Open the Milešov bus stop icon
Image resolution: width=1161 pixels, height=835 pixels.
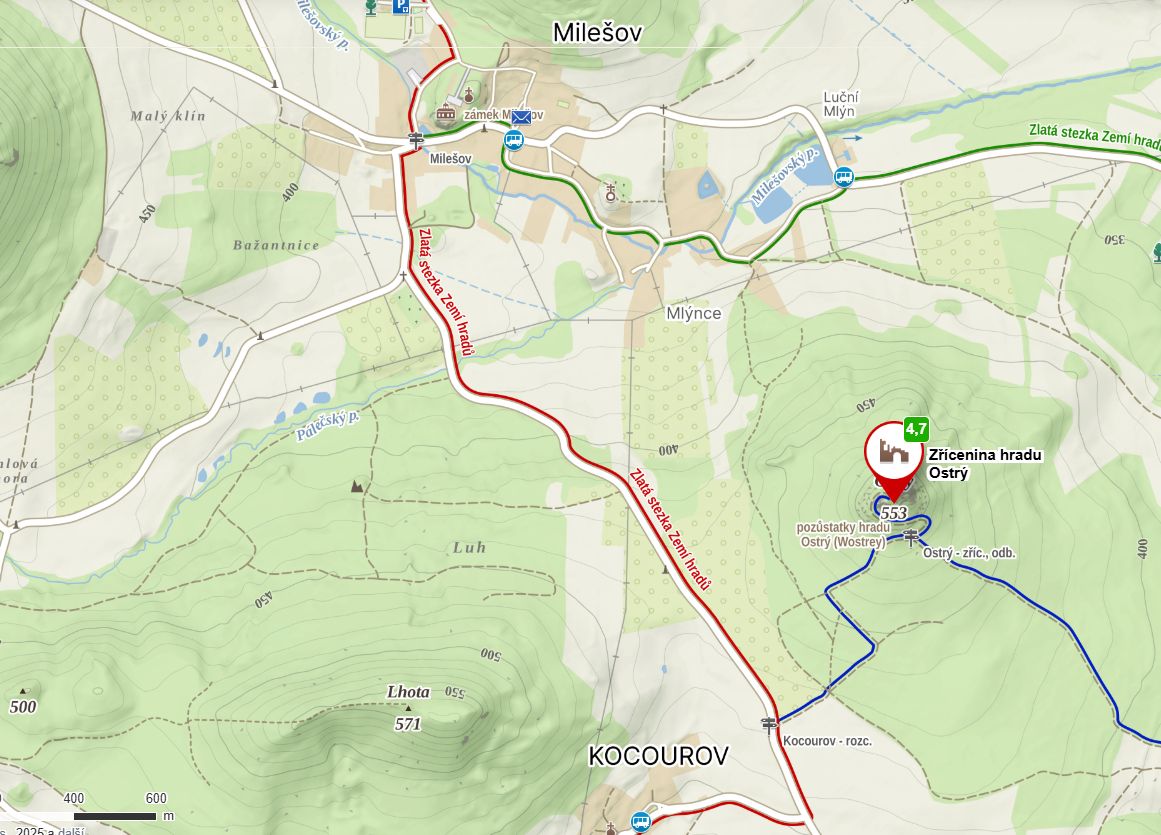pos(515,139)
